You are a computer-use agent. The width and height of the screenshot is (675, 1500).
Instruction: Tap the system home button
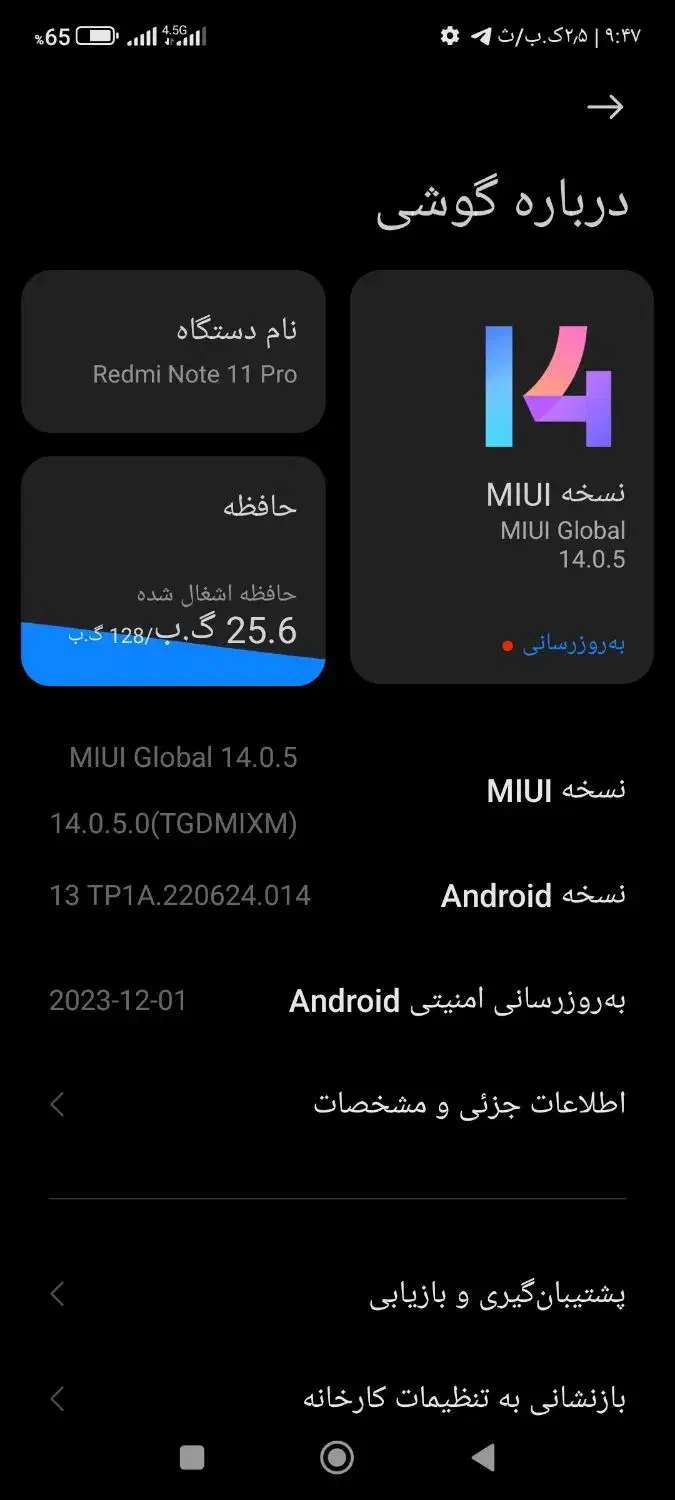(337, 1458)
